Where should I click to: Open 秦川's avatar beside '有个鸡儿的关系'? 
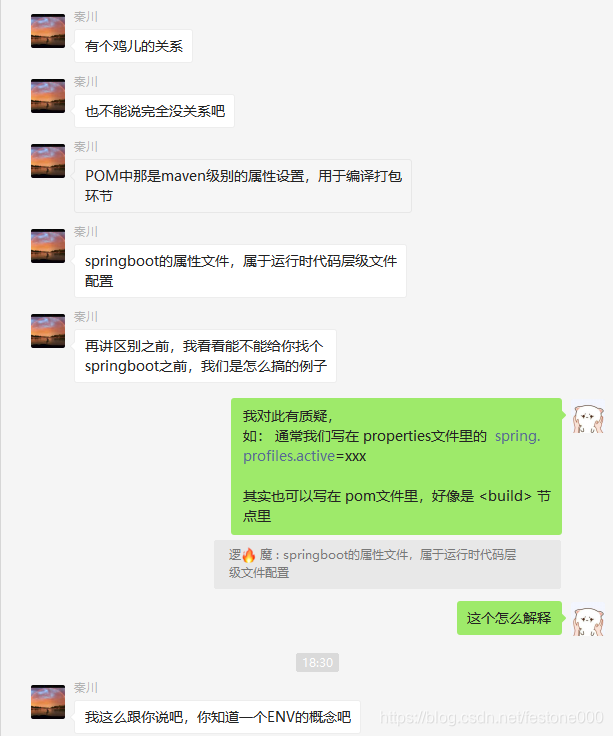pyautogui.click(x=48, y=31)
